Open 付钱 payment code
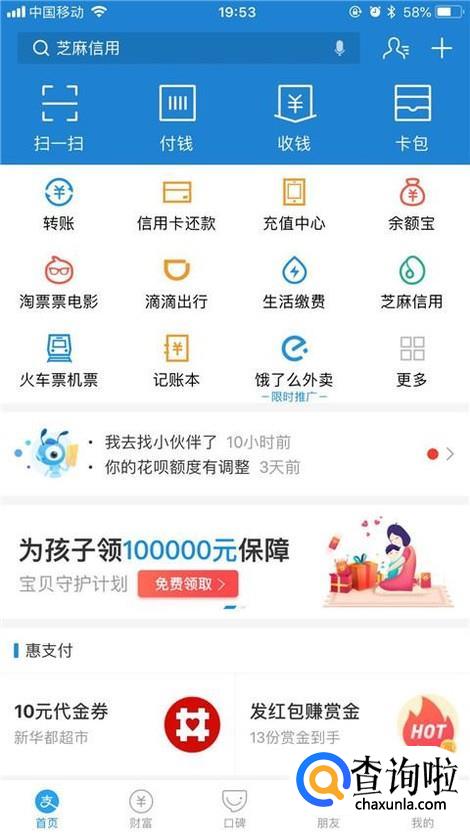The width and height of the screenshot is (470, 835). [177, 117]
